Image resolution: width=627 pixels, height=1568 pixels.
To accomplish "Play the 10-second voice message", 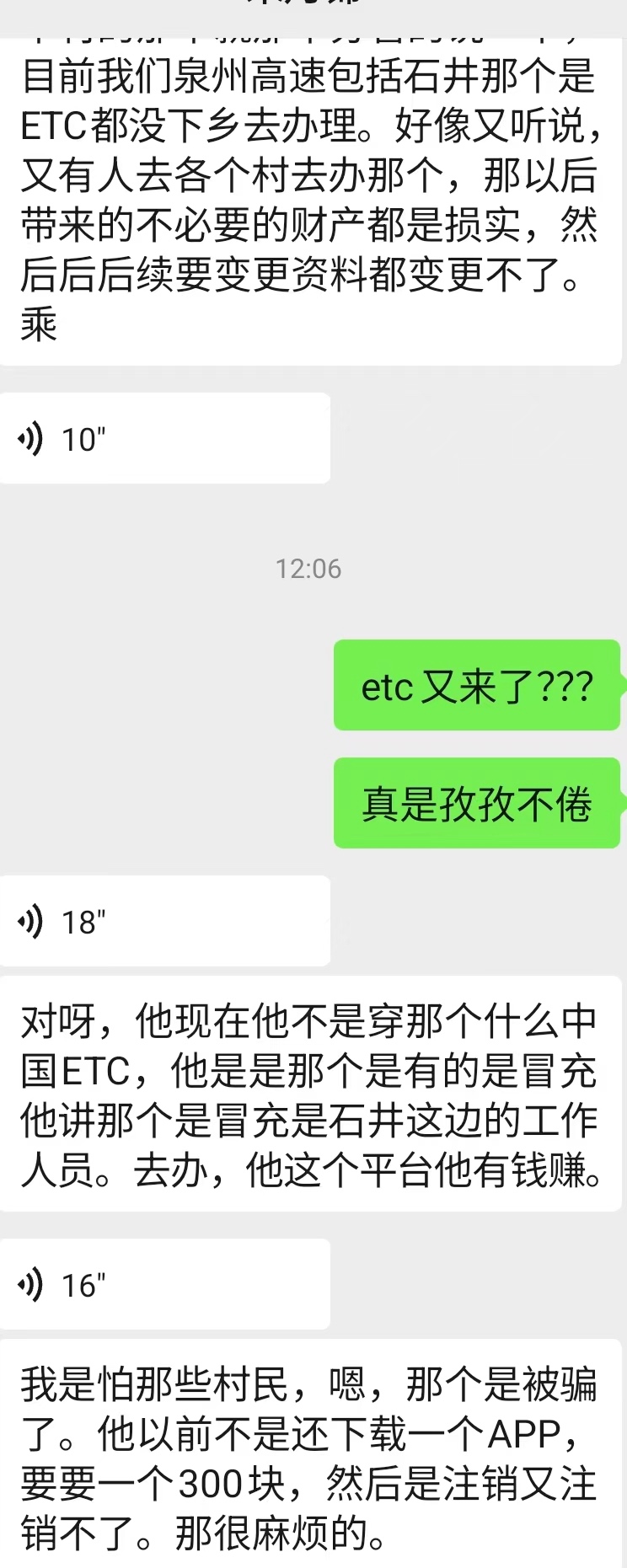I will point(164,439).
